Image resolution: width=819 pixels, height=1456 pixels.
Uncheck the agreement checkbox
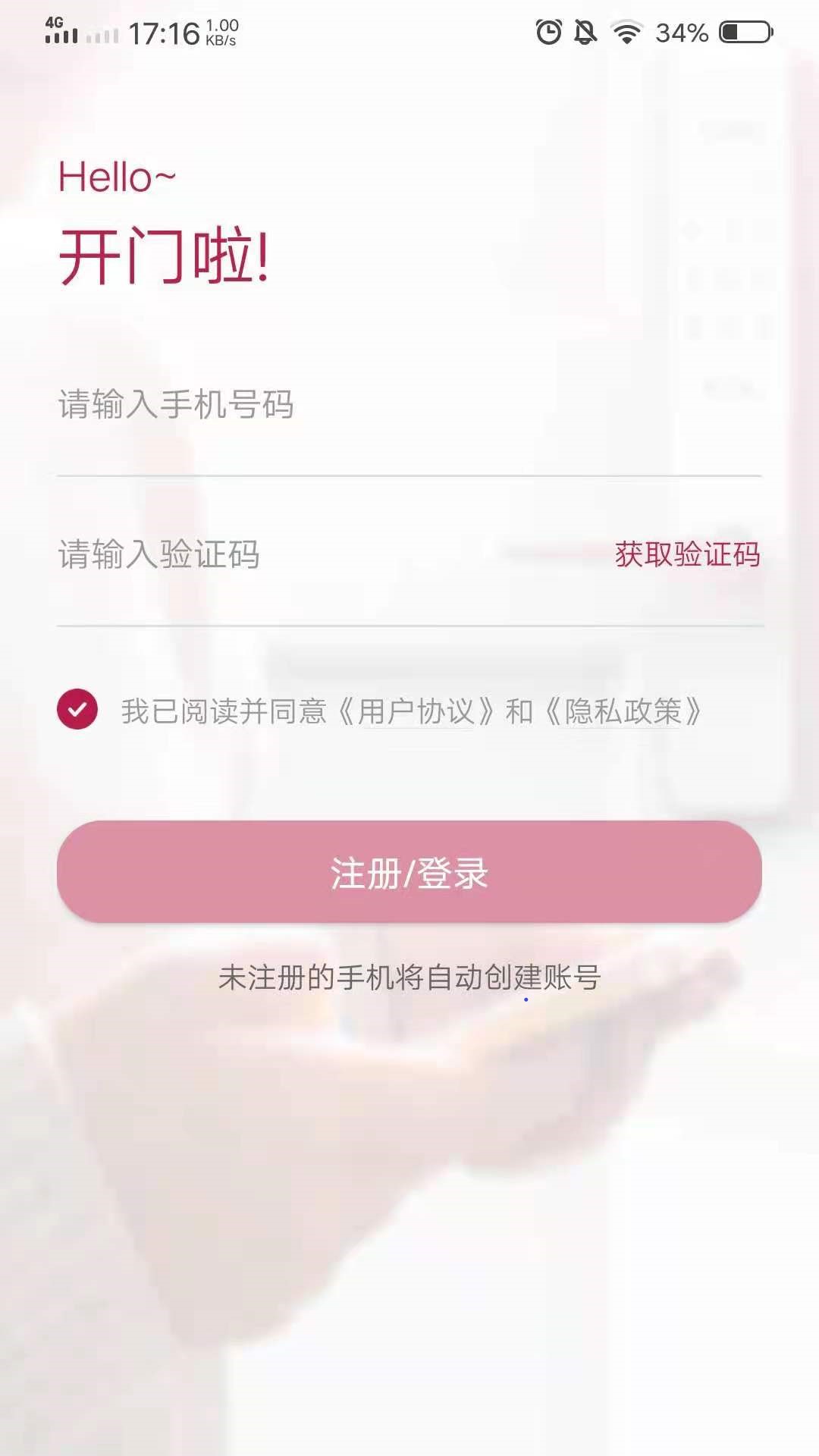pos(77,710)
